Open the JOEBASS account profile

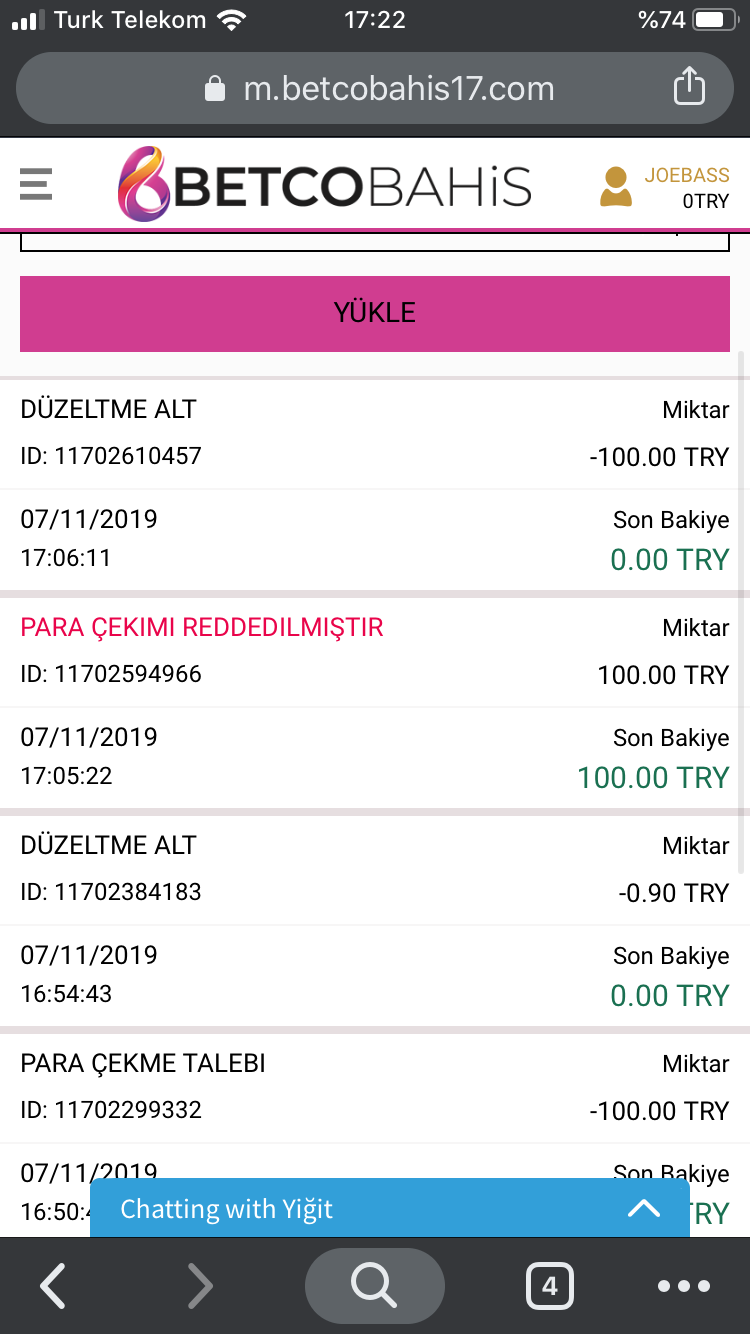point(664,187)
